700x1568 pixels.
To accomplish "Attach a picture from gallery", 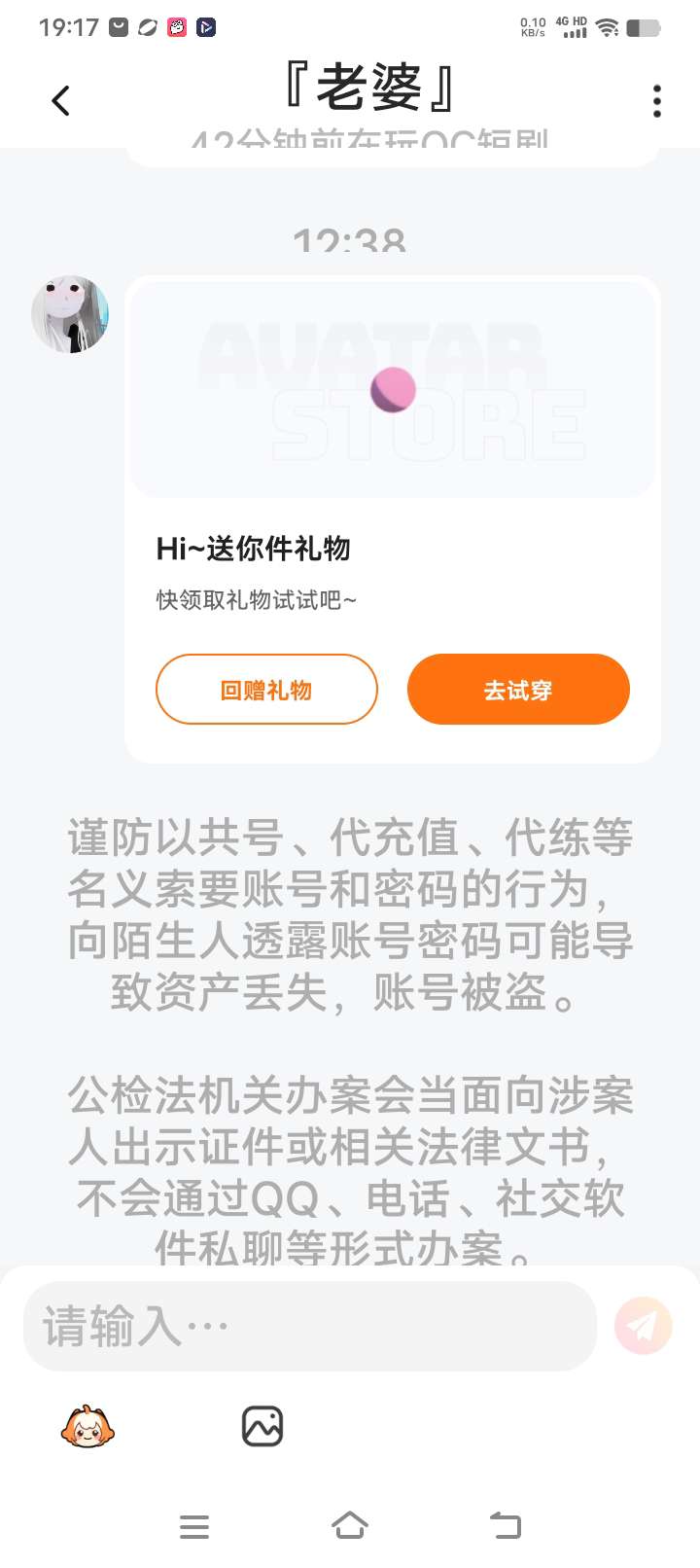I will click(x=262, y=1427).
